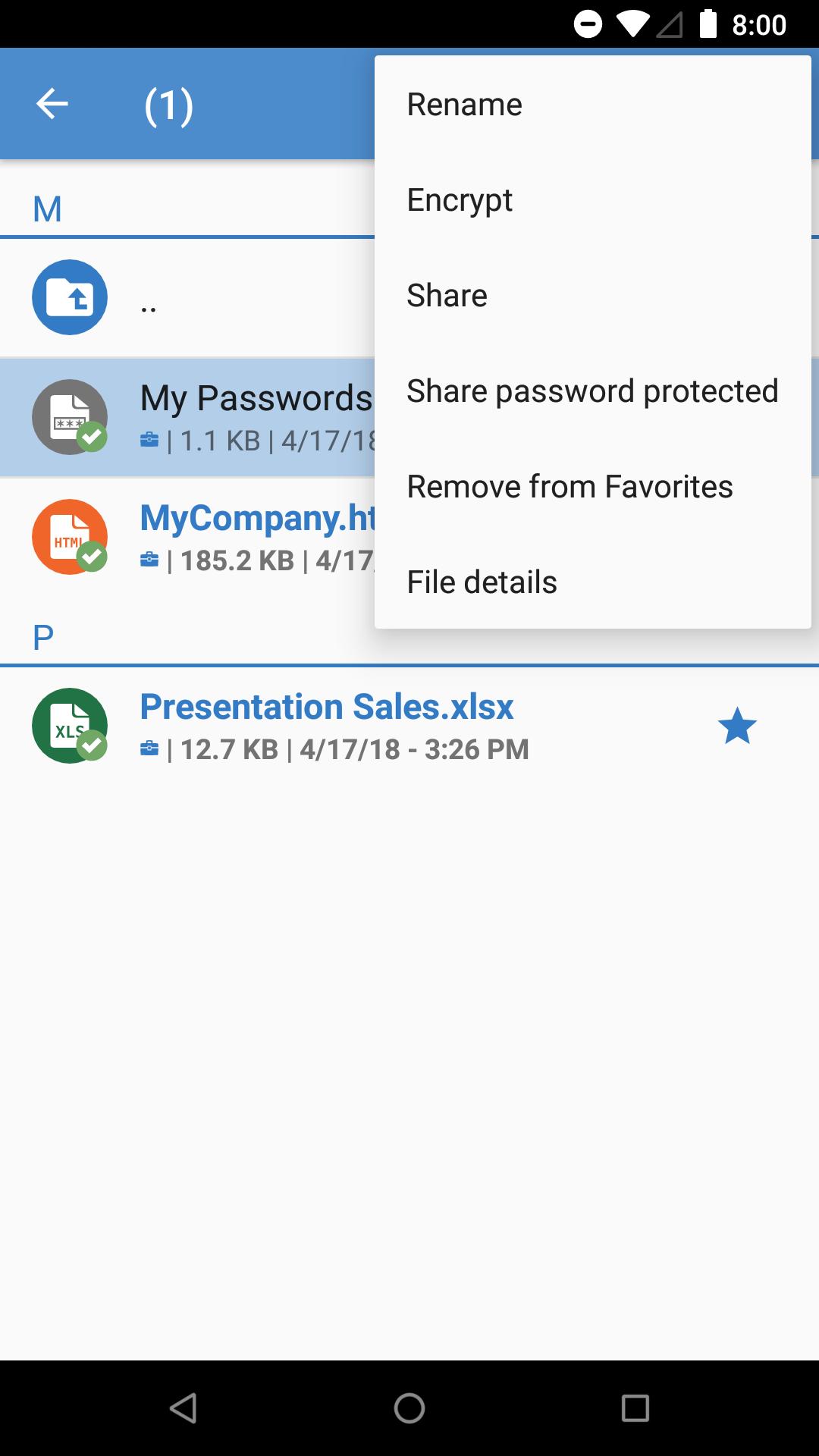Viewport: 819px width, 1456px height.
Task: Select Remove from Favorites
Action: click(x=569, y=485)
